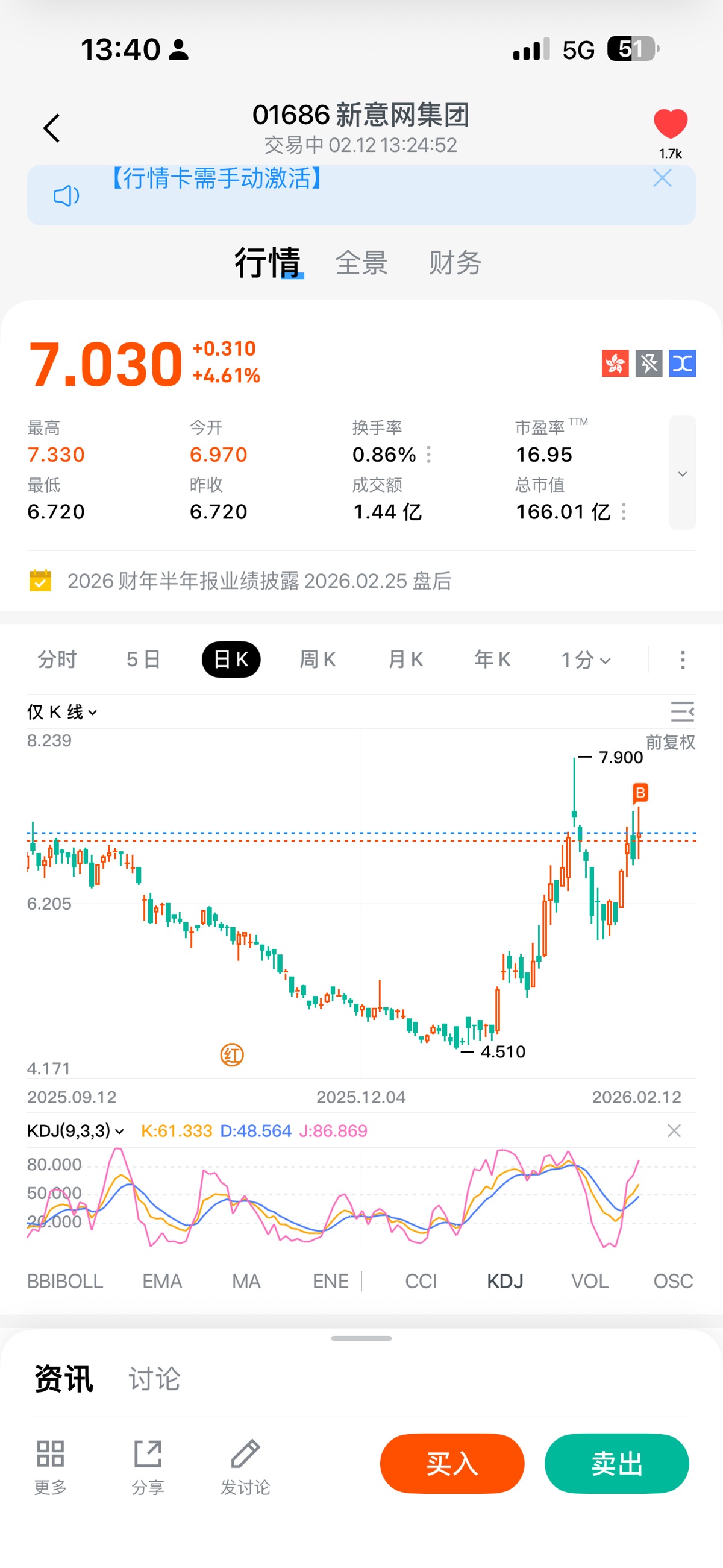723x1568 pixels.
Task: Change the 前复权 adjustment setting
Action: (x=670, y=742)
